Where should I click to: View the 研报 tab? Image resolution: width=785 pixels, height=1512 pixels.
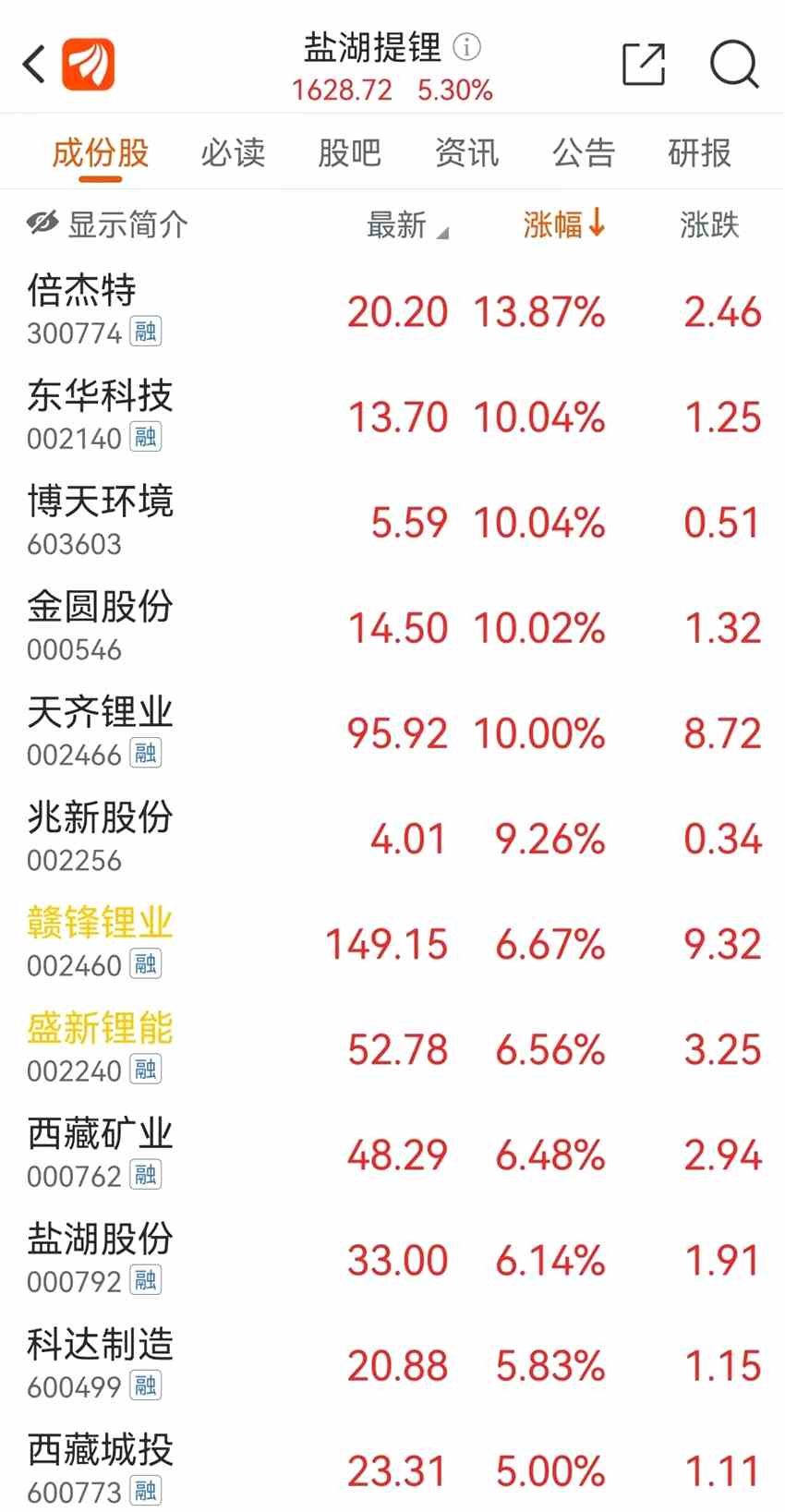(700, 152)
